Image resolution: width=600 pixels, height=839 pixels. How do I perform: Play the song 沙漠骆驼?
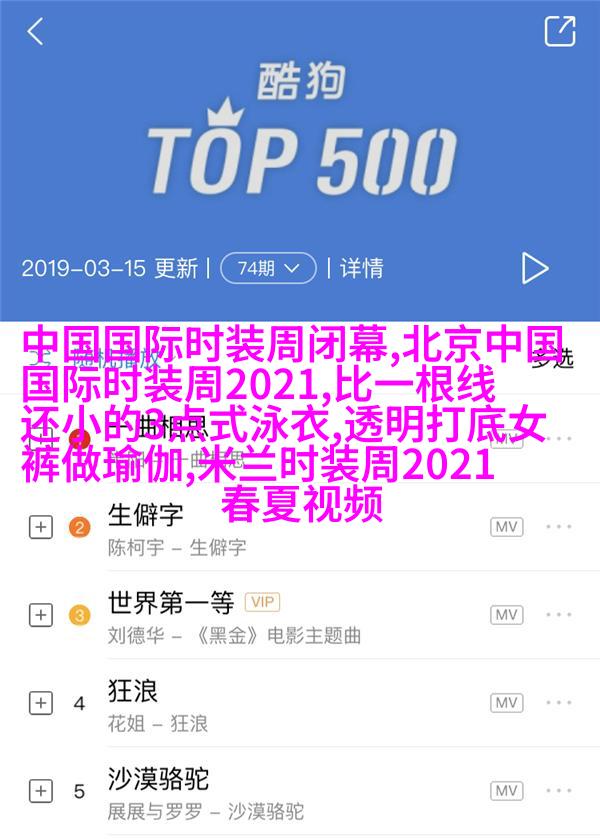[x=158, y=779]
